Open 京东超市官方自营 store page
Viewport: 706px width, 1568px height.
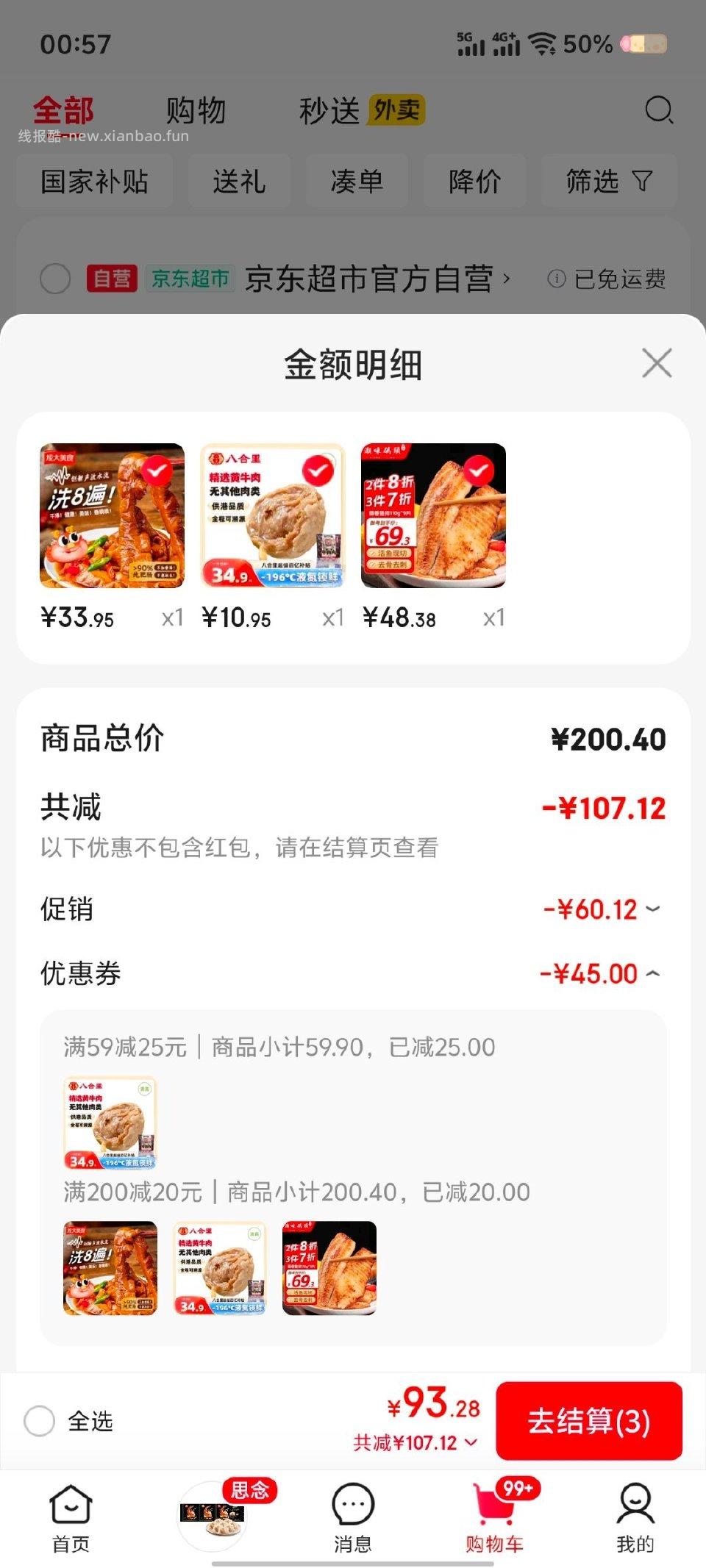[371, 278]
